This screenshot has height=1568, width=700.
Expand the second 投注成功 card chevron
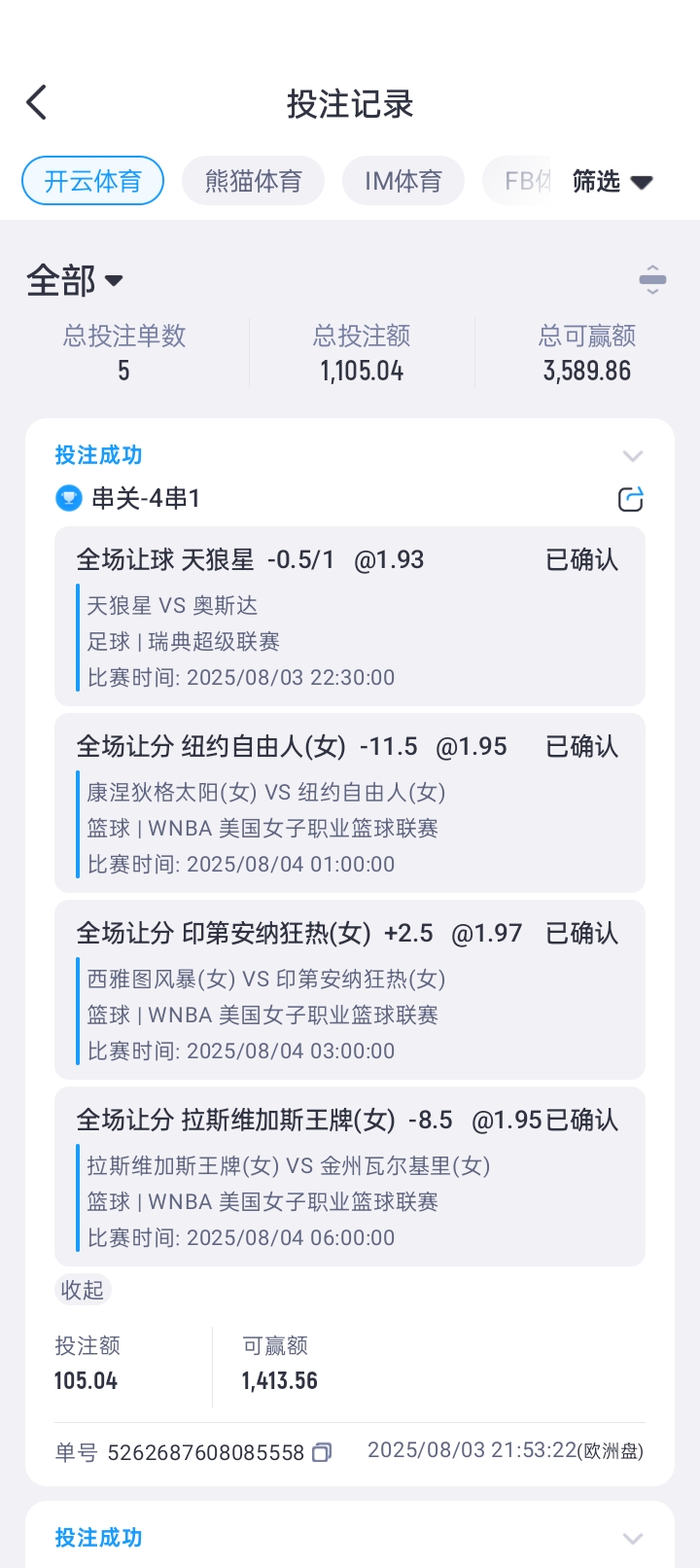click(x=633, y=1538)
